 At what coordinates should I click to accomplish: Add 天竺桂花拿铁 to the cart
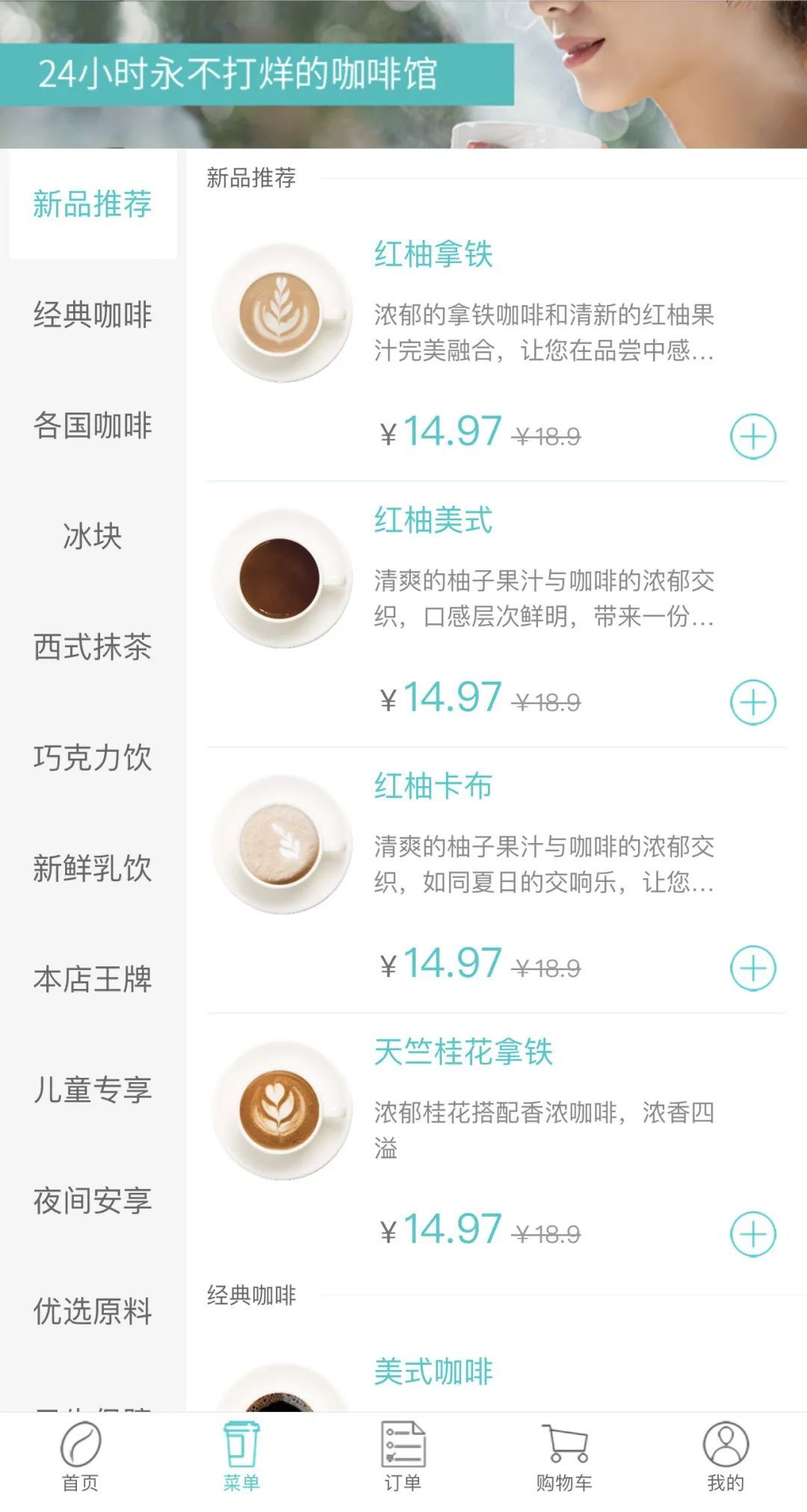point(752,1234)
